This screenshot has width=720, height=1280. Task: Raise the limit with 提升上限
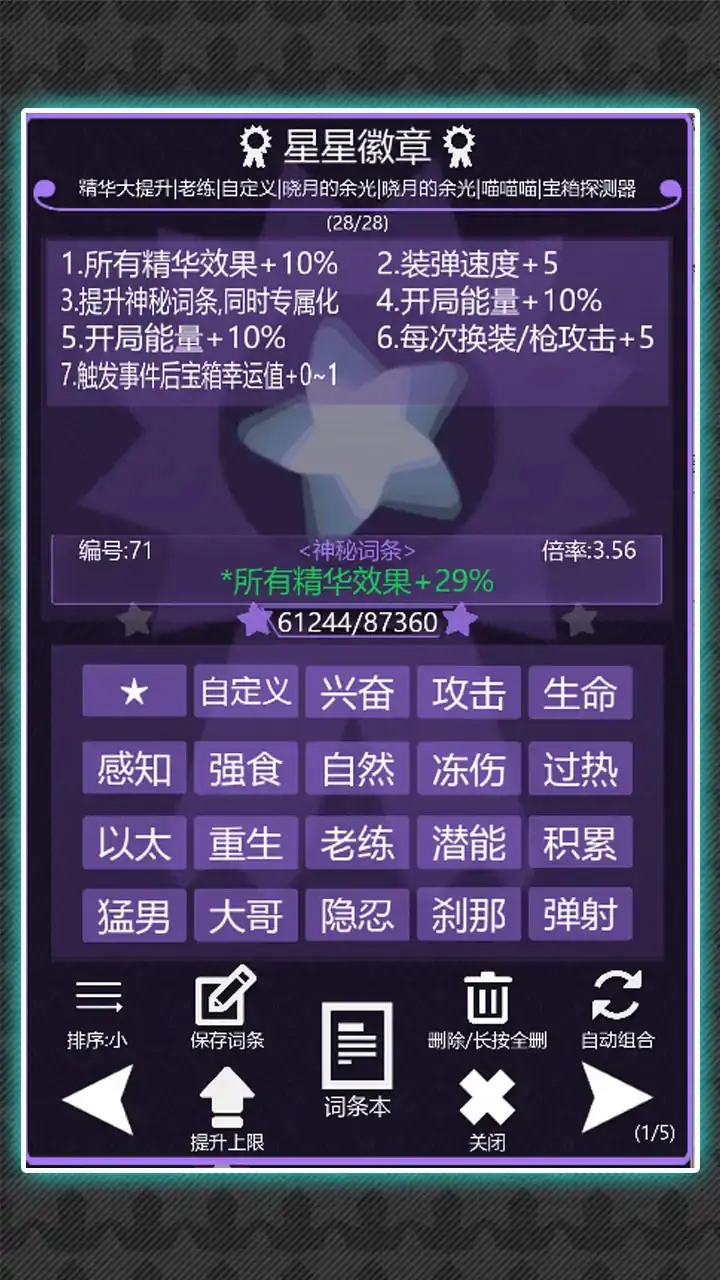pos(227,1108)
